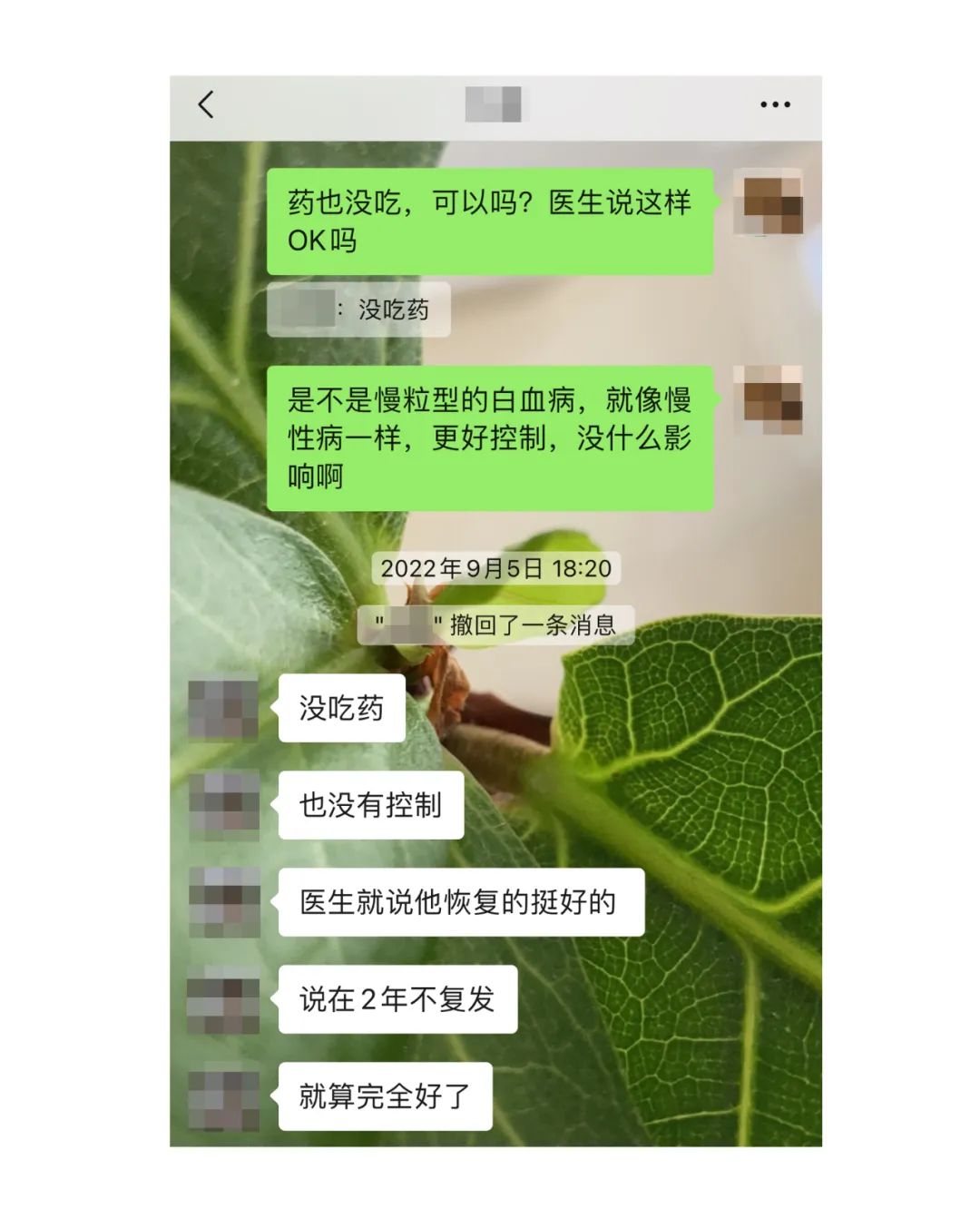The image size is (980, 1228).
Task: Open the chat's three-dot menu
Action: point(774,105)
